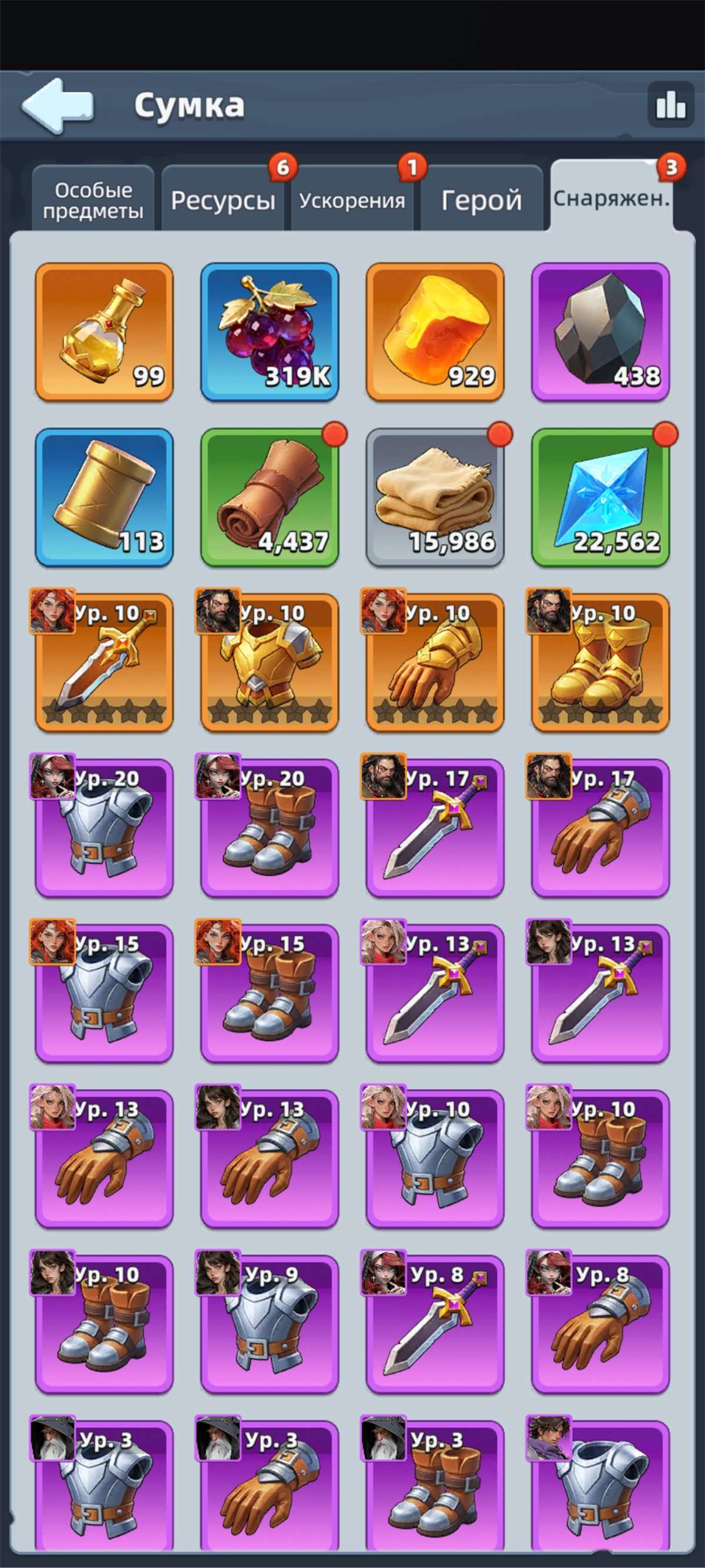Tap the dark ore item with 438
The image size is (705, 1568).
[x=600, y=331]
